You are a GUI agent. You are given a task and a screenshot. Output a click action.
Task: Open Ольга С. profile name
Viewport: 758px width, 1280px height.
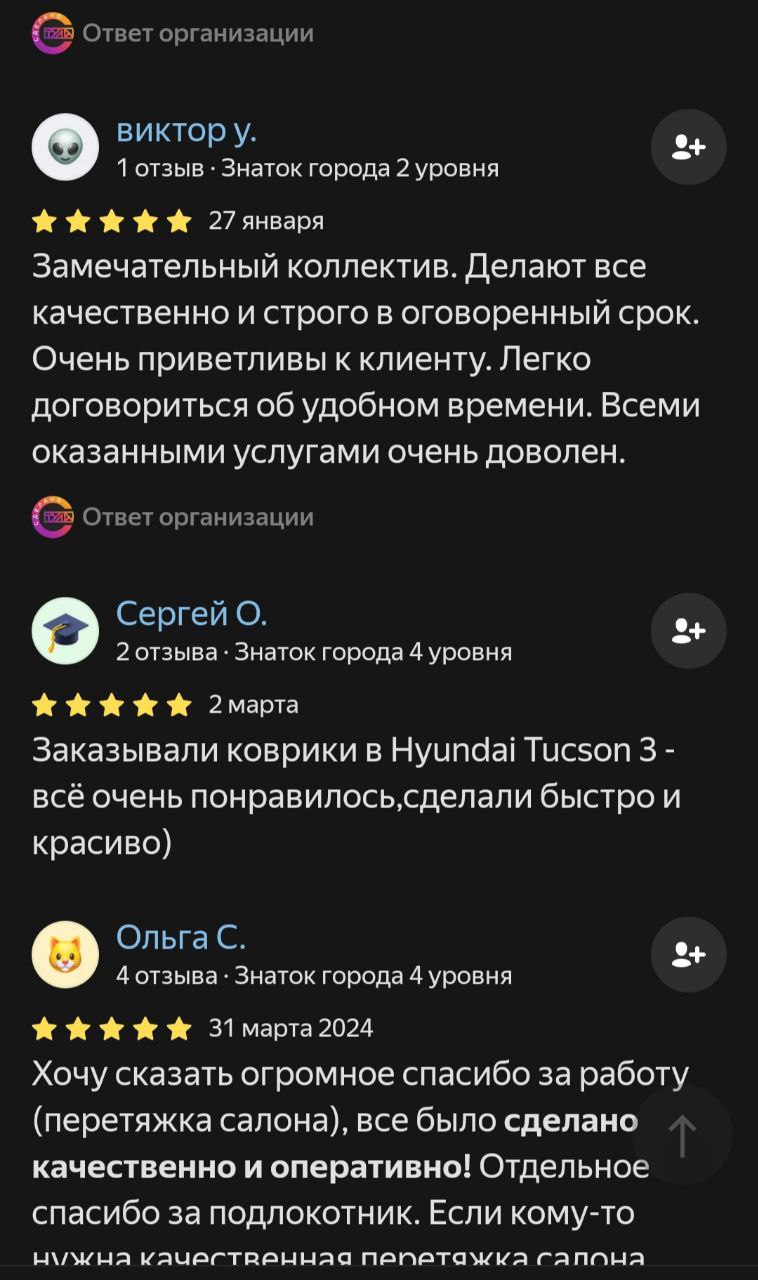[181, 937]
